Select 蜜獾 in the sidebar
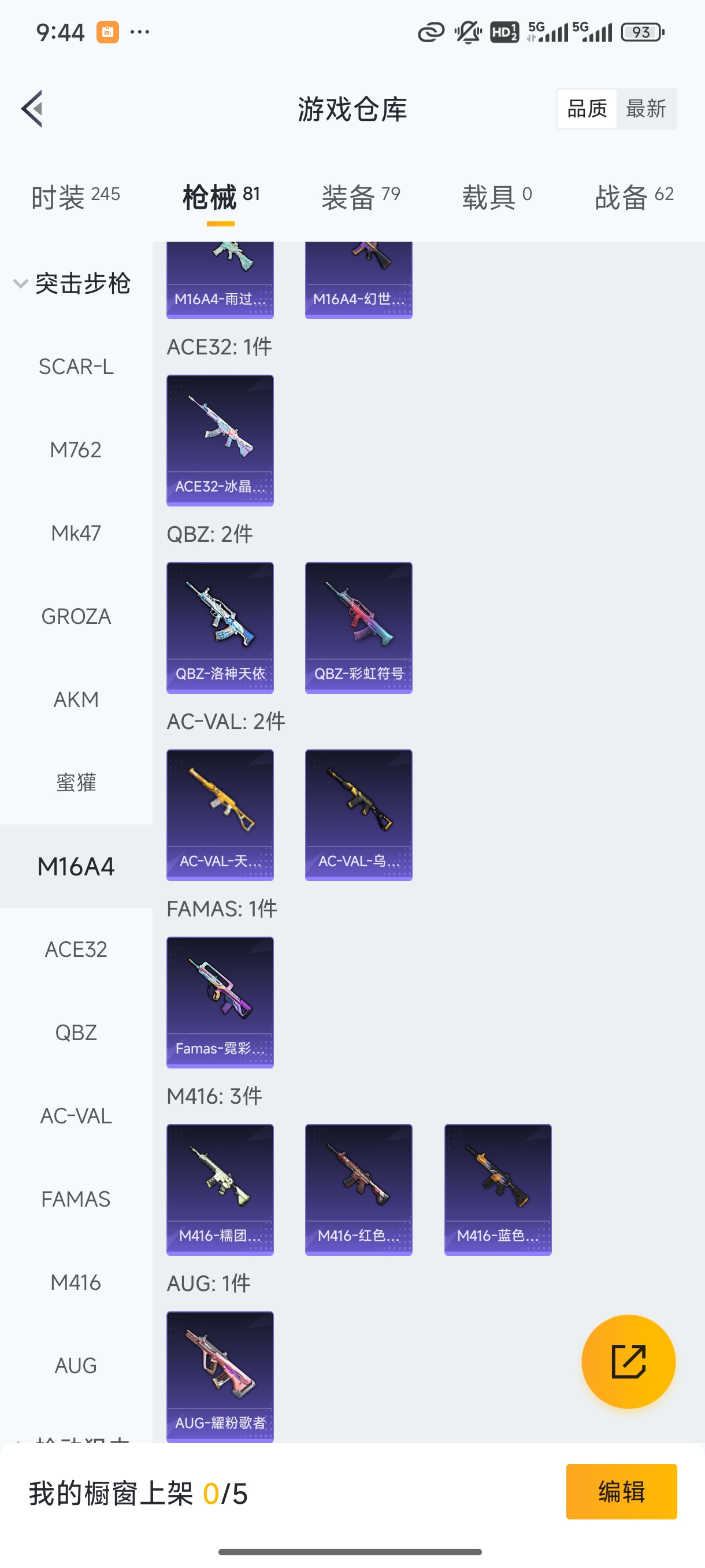 tap(76, 783)
